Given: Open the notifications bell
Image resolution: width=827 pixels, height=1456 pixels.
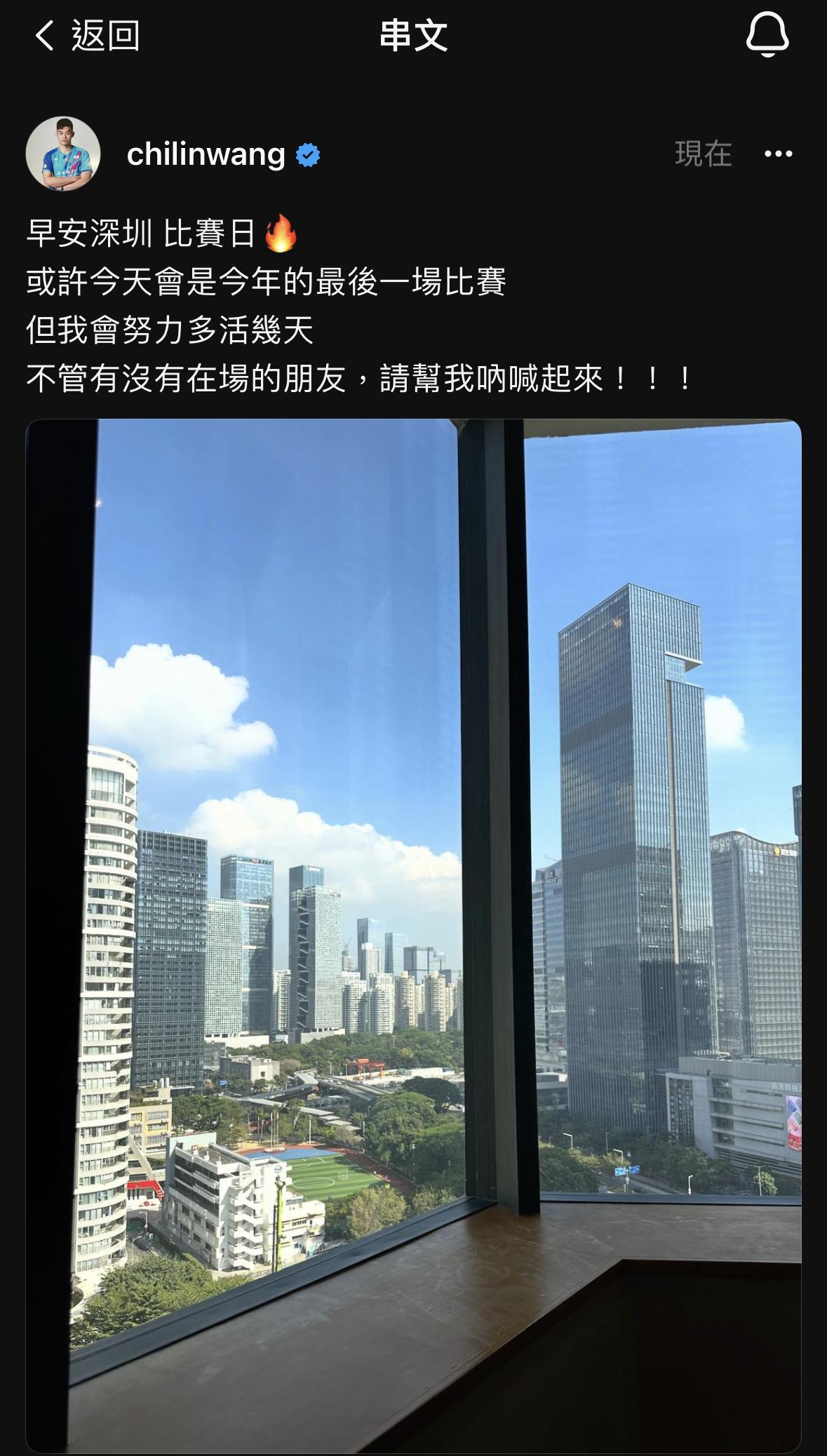Looking at the screenshot, I should tap(767, 34).
